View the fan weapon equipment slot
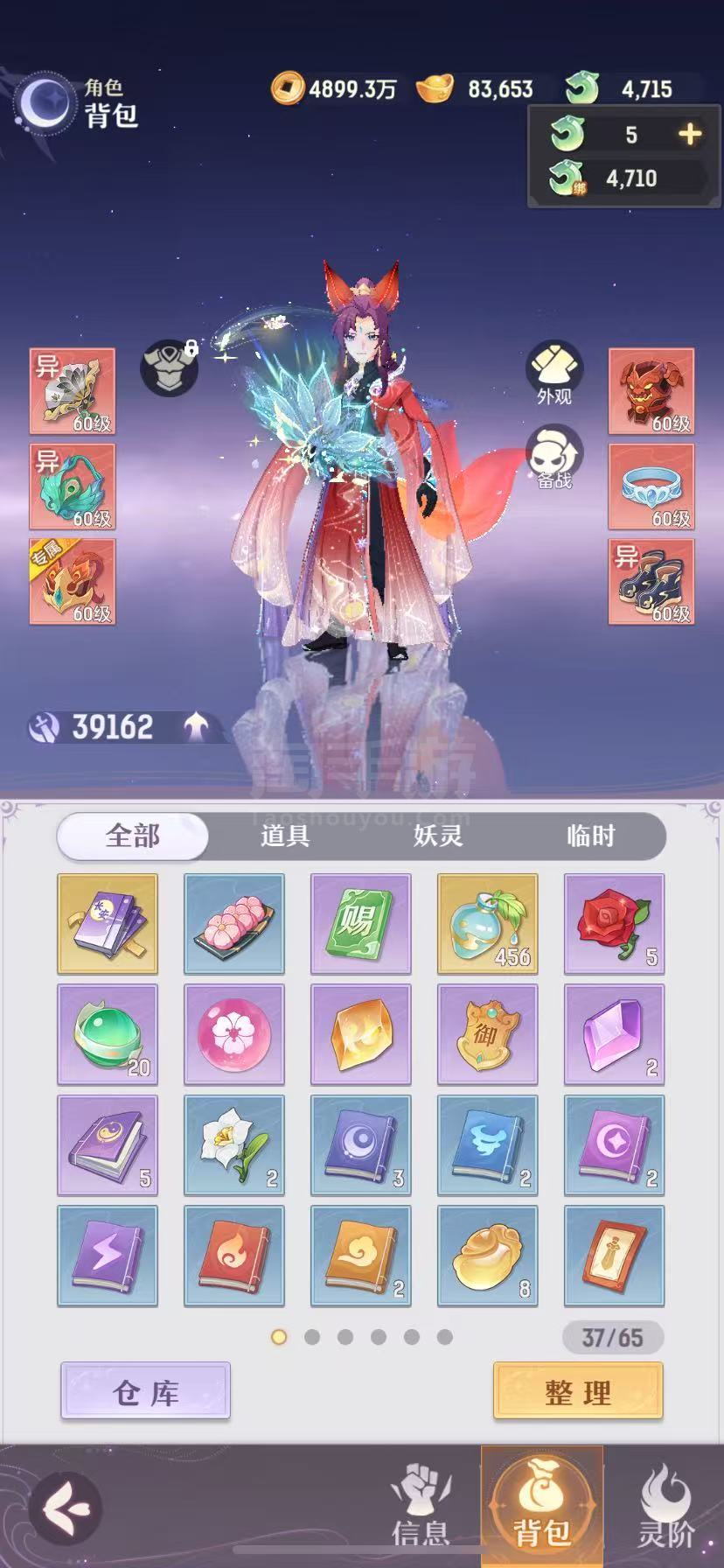This screenshot has width=724, height=1568. [x=73, y=391]
